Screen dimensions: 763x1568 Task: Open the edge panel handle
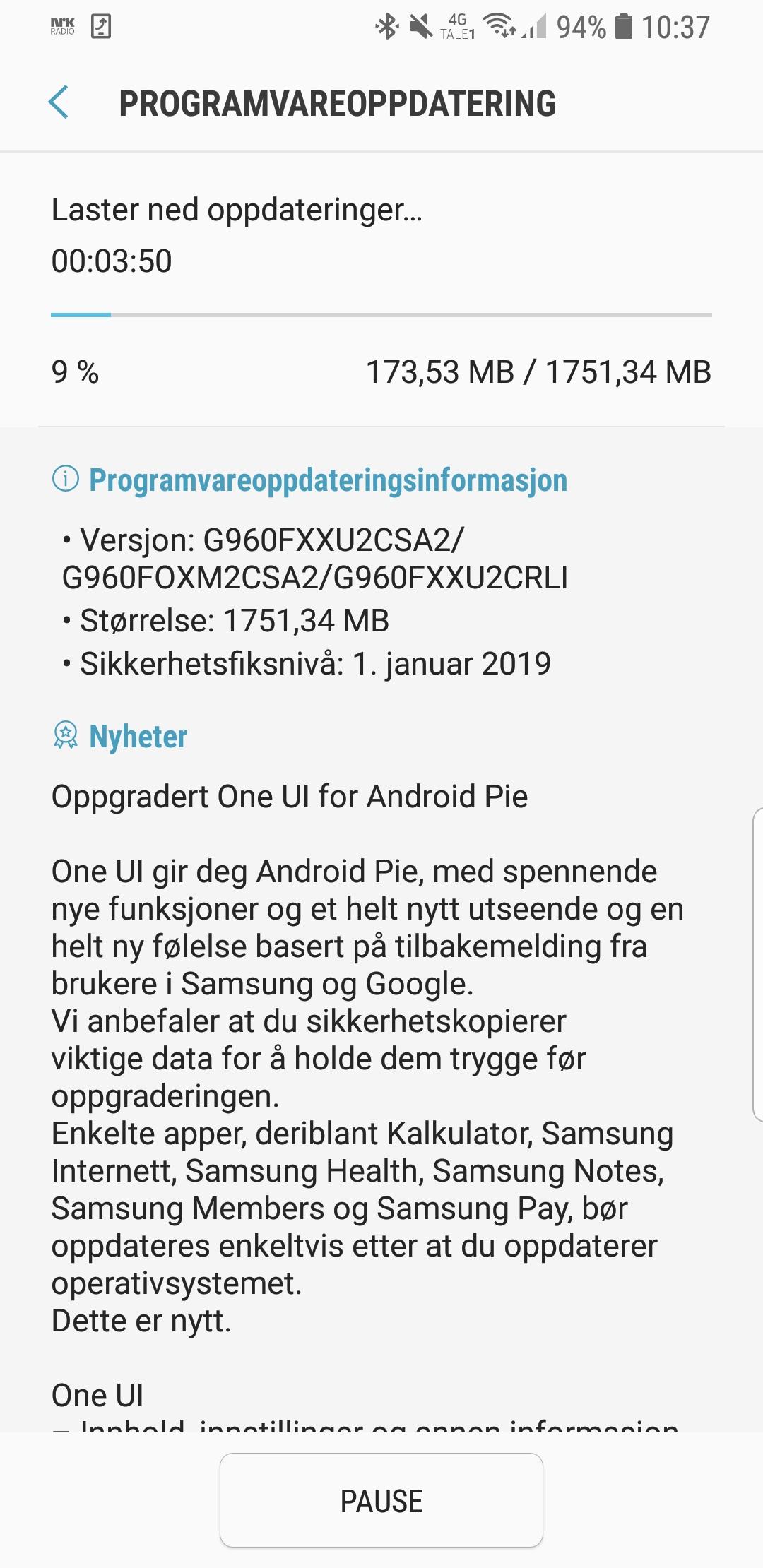pyautogui.click(x=757, y=965)
